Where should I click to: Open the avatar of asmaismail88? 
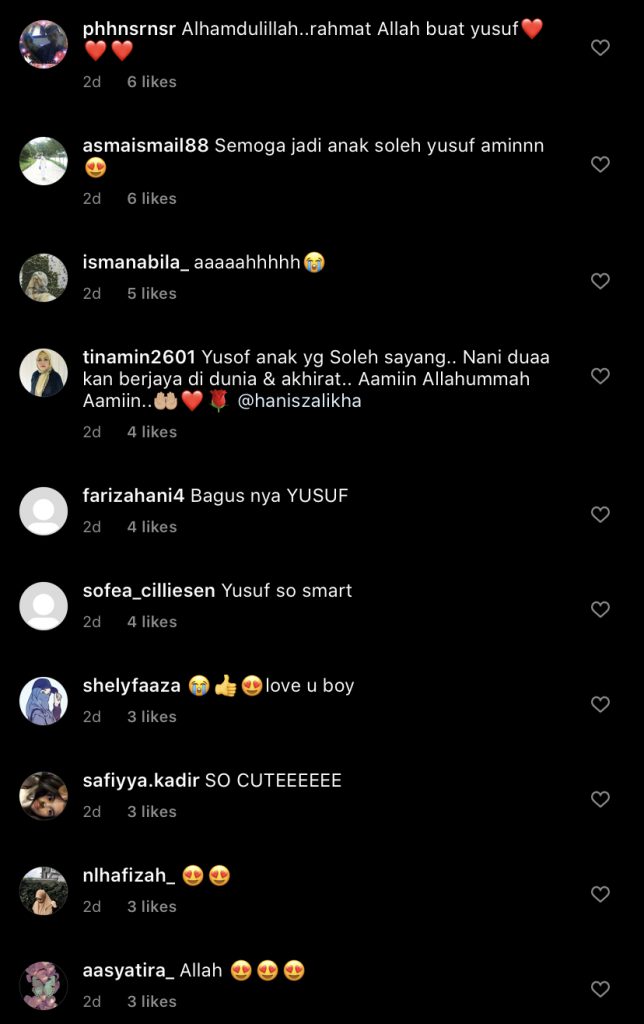click(x=44, y=161)
